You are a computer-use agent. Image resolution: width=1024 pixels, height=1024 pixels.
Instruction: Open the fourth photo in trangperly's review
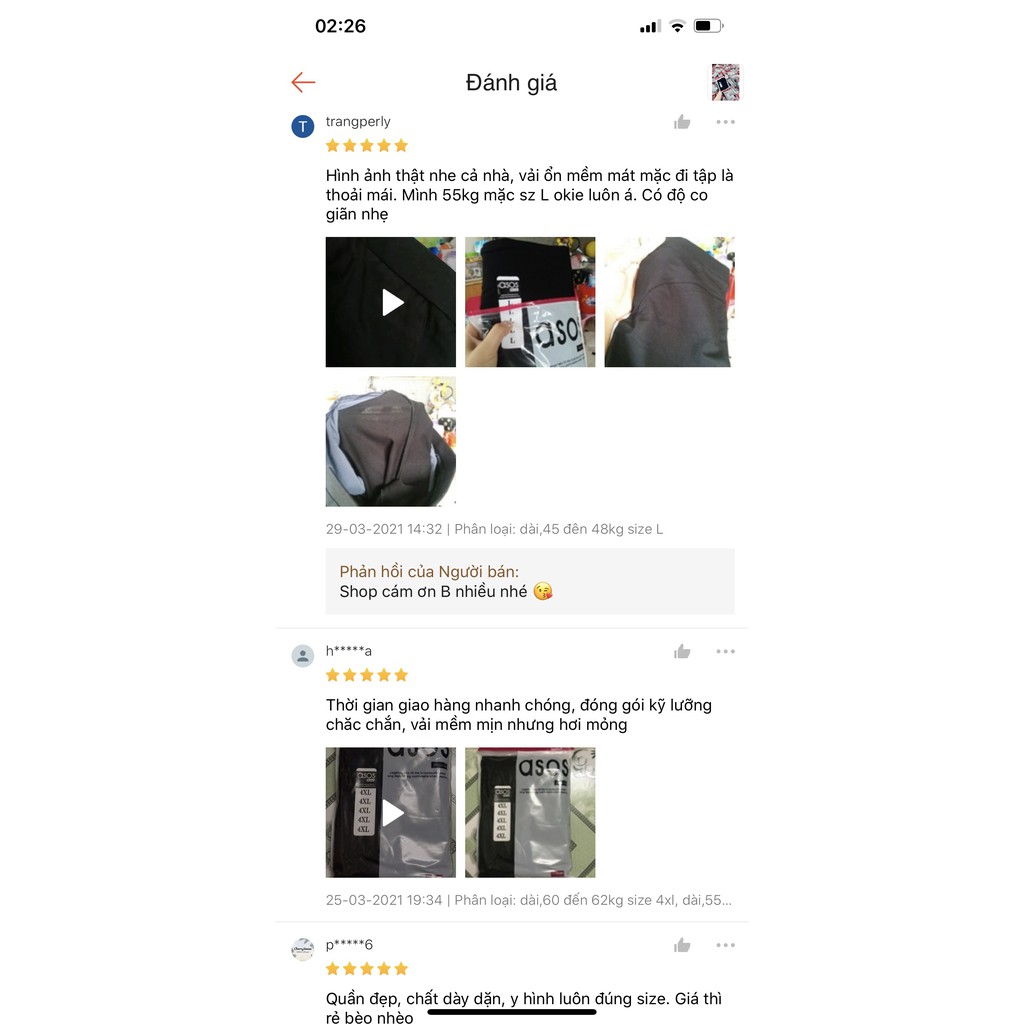pos(391,441)
